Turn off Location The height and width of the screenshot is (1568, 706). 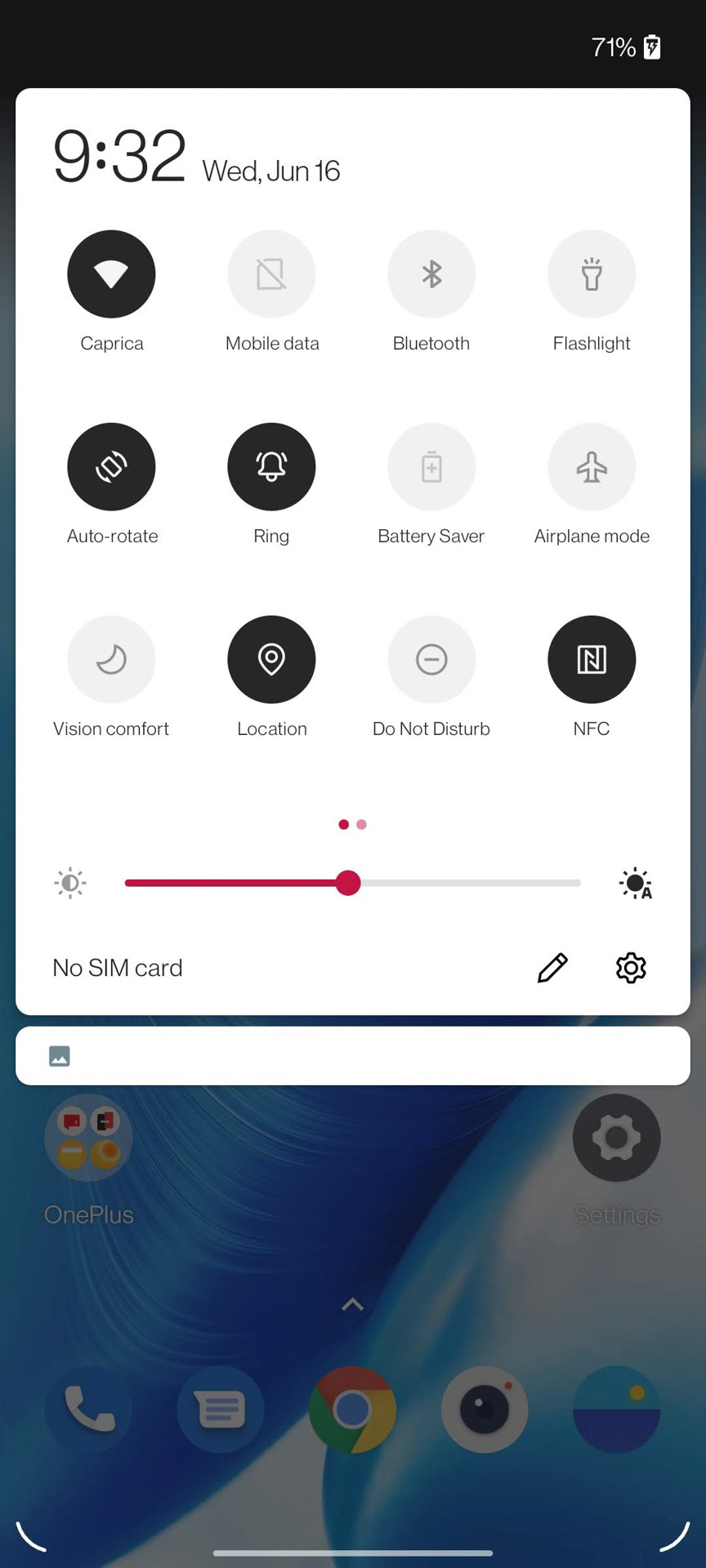[x=271, y=660]
